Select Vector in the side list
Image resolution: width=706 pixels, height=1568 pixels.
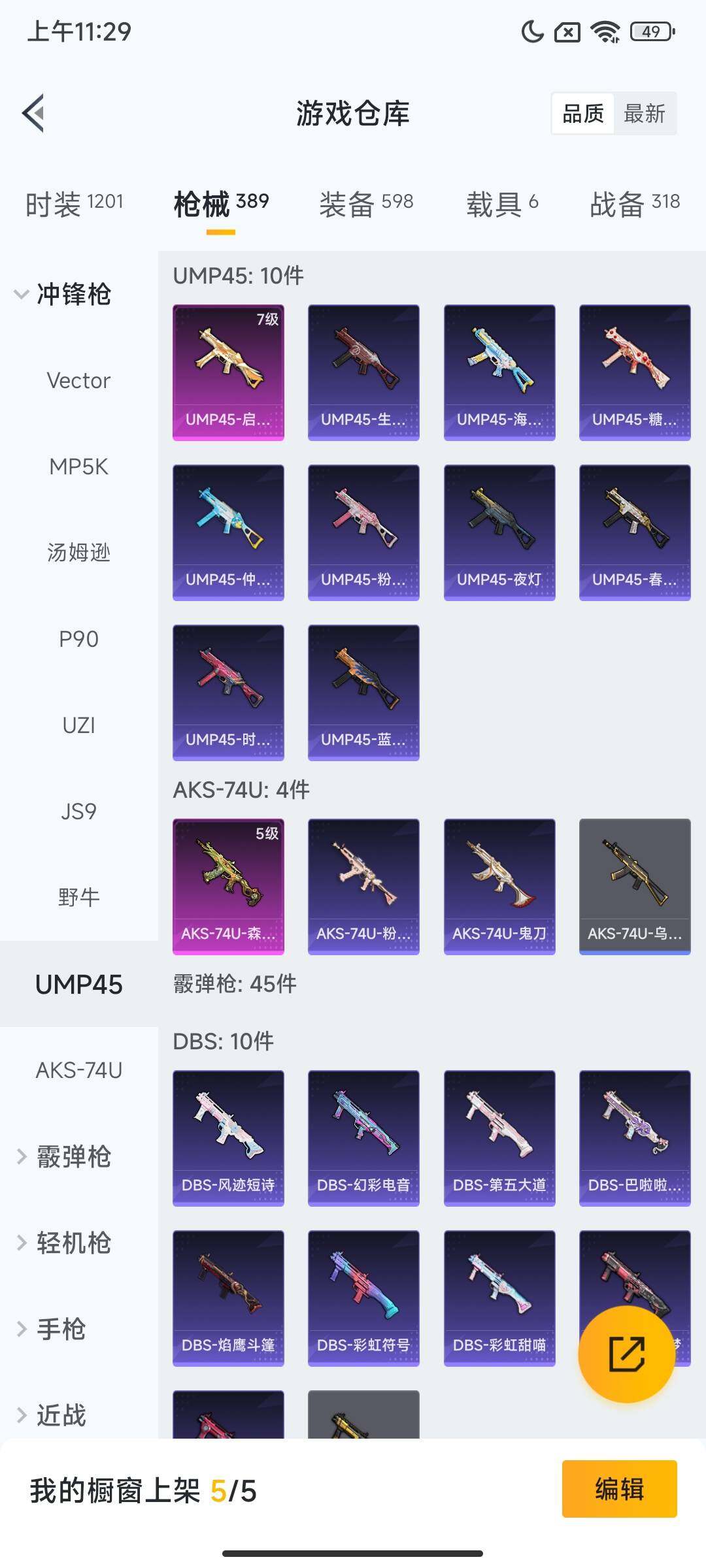tap(78, 380)
